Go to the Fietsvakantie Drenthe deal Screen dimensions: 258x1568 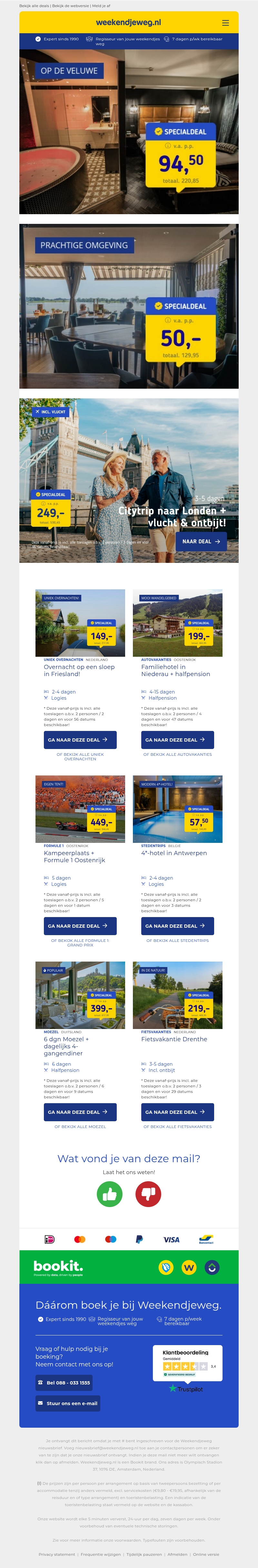pos(178,1112)
